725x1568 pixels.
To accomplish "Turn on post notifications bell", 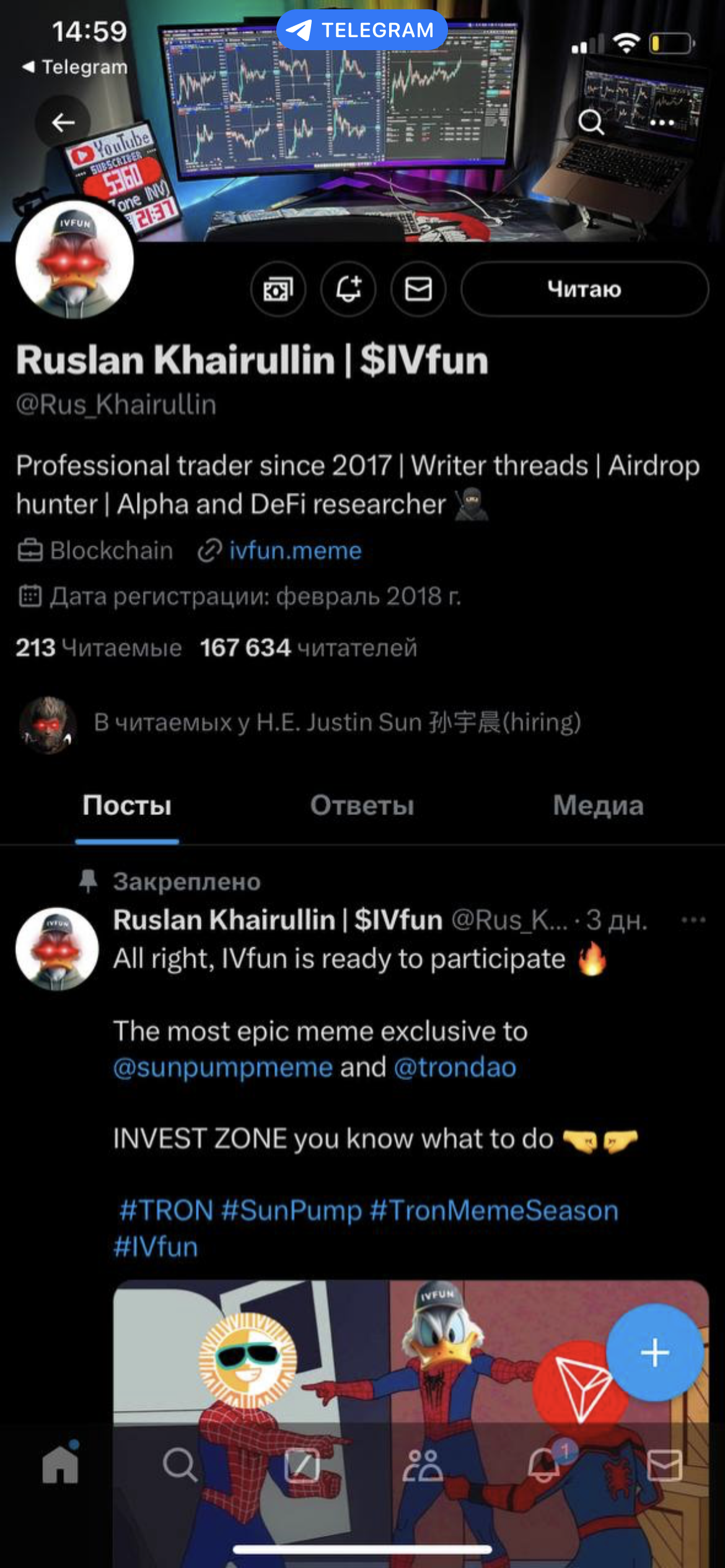I will (x=348, y=289).
